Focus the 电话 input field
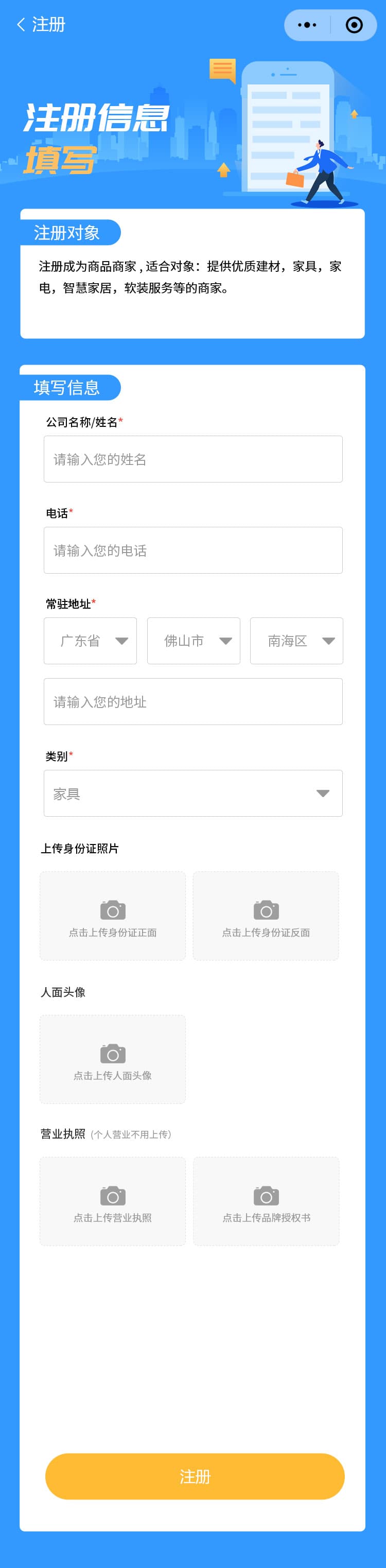This screenshot has height=1568, width=386. click(193, 550)
